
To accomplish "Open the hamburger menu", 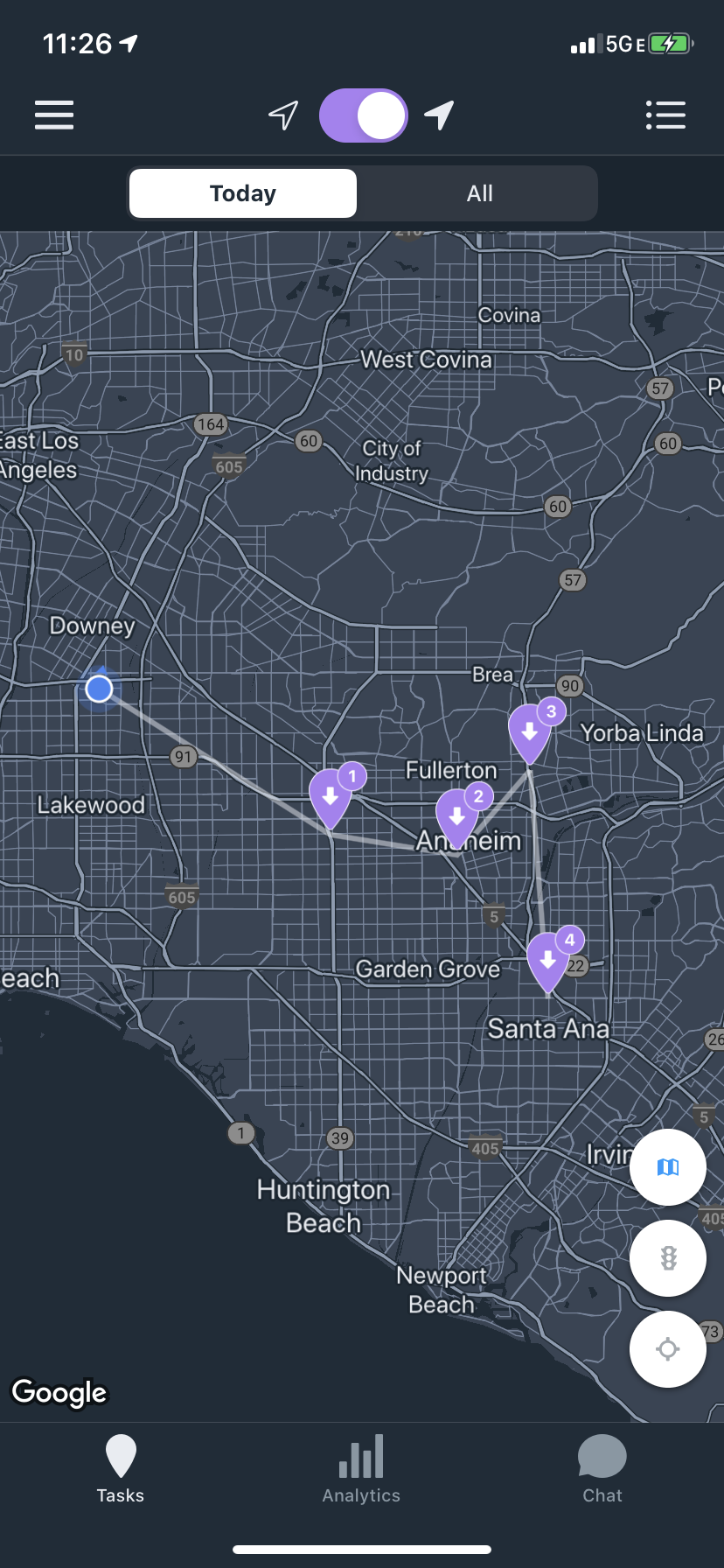I will 54,115.
